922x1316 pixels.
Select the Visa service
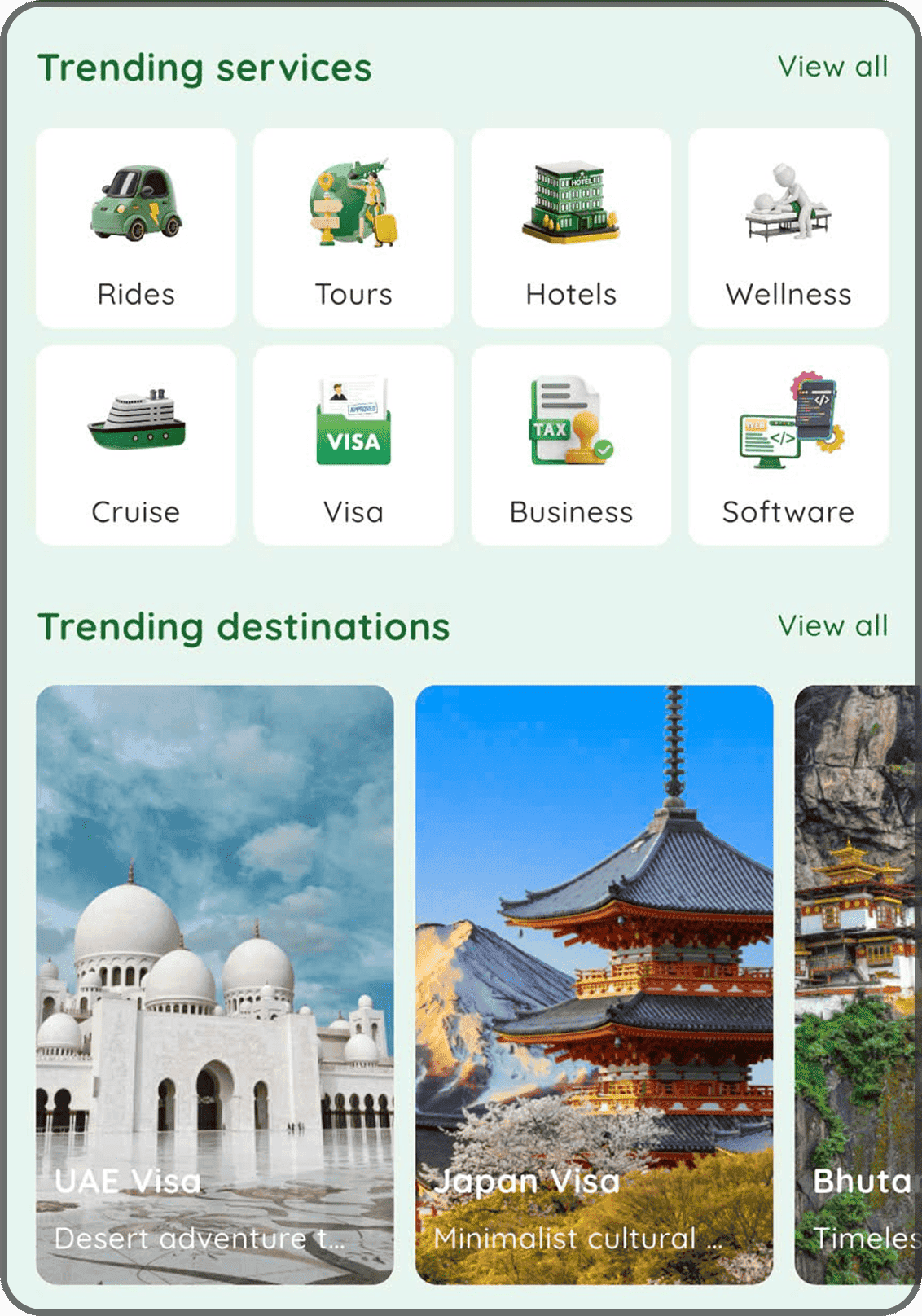pyautogui.click(x=353, y=445)
